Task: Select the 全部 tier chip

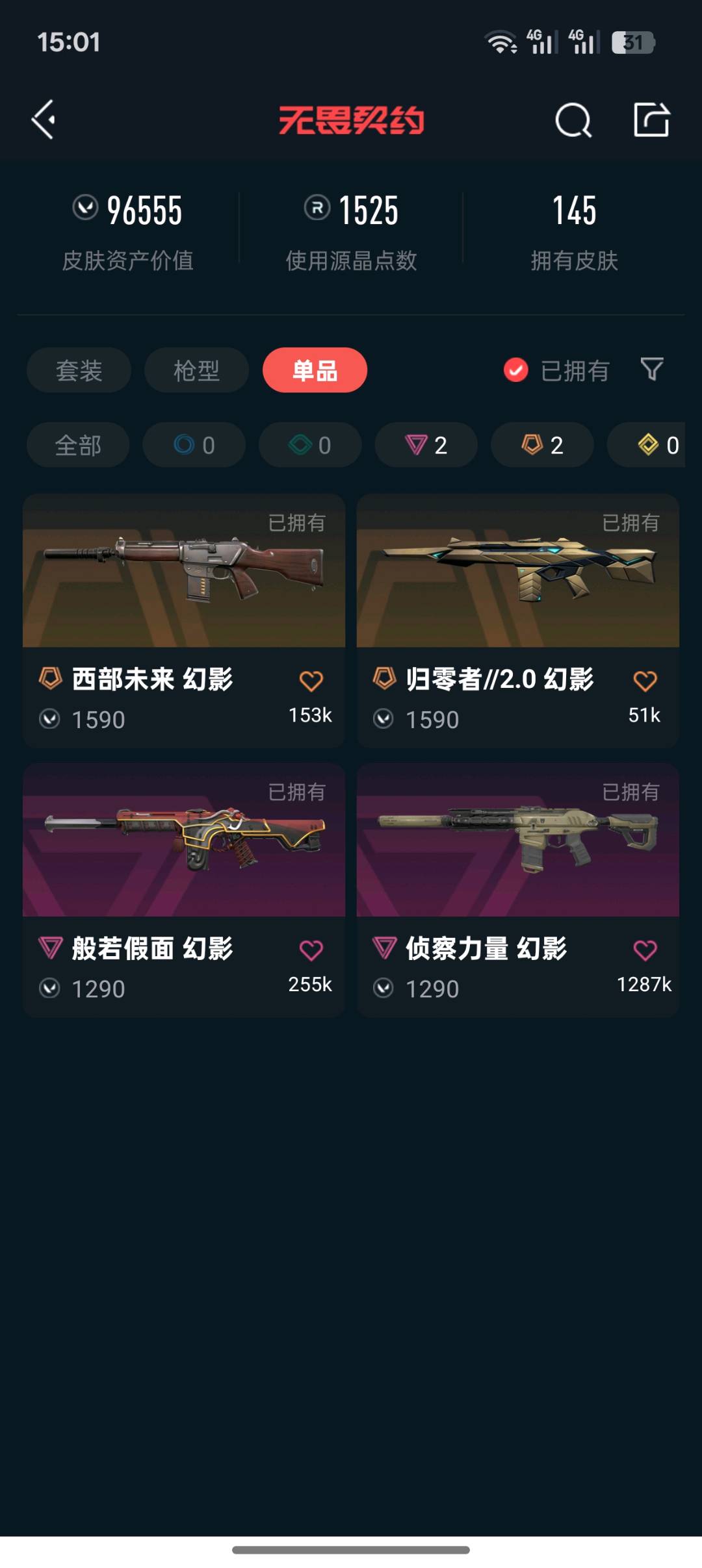Action: (78, 445)
